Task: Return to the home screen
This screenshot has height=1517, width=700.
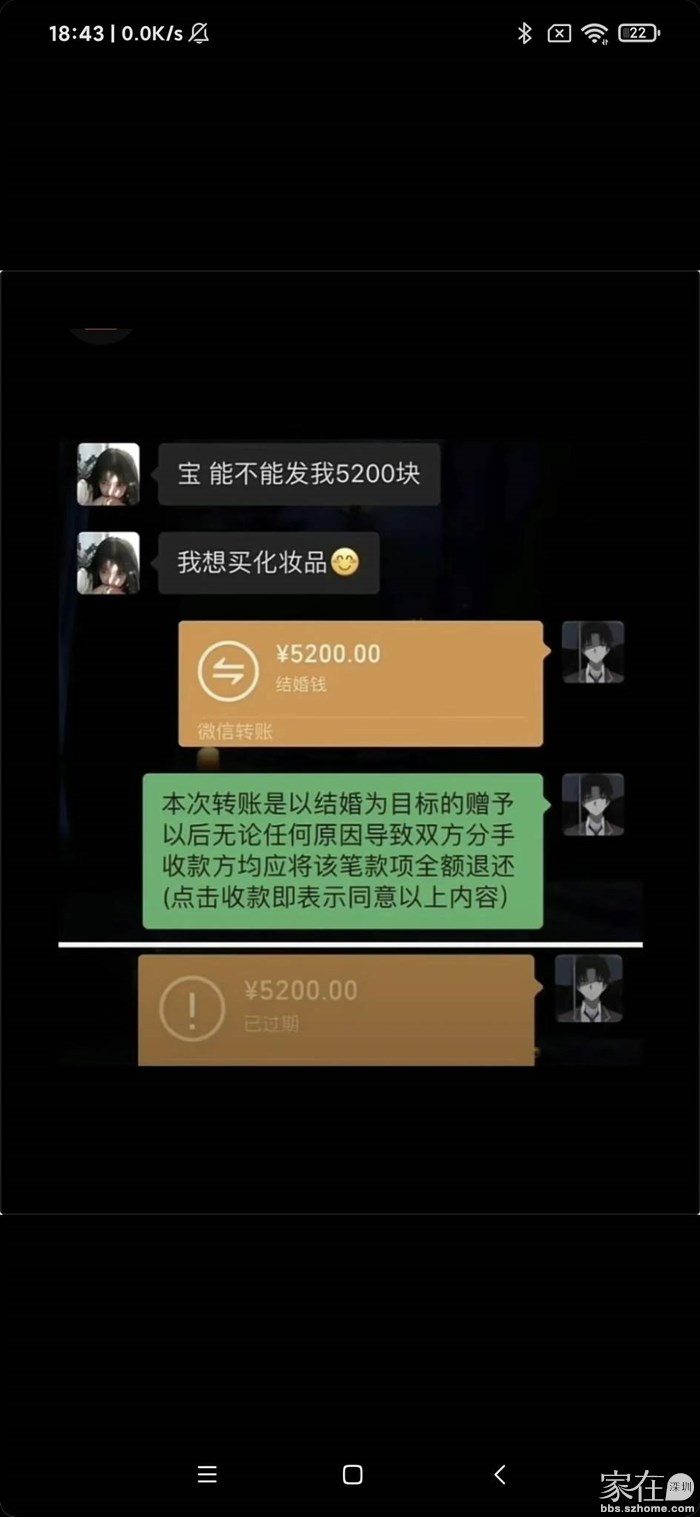Action: click(x=352, y=1475)
